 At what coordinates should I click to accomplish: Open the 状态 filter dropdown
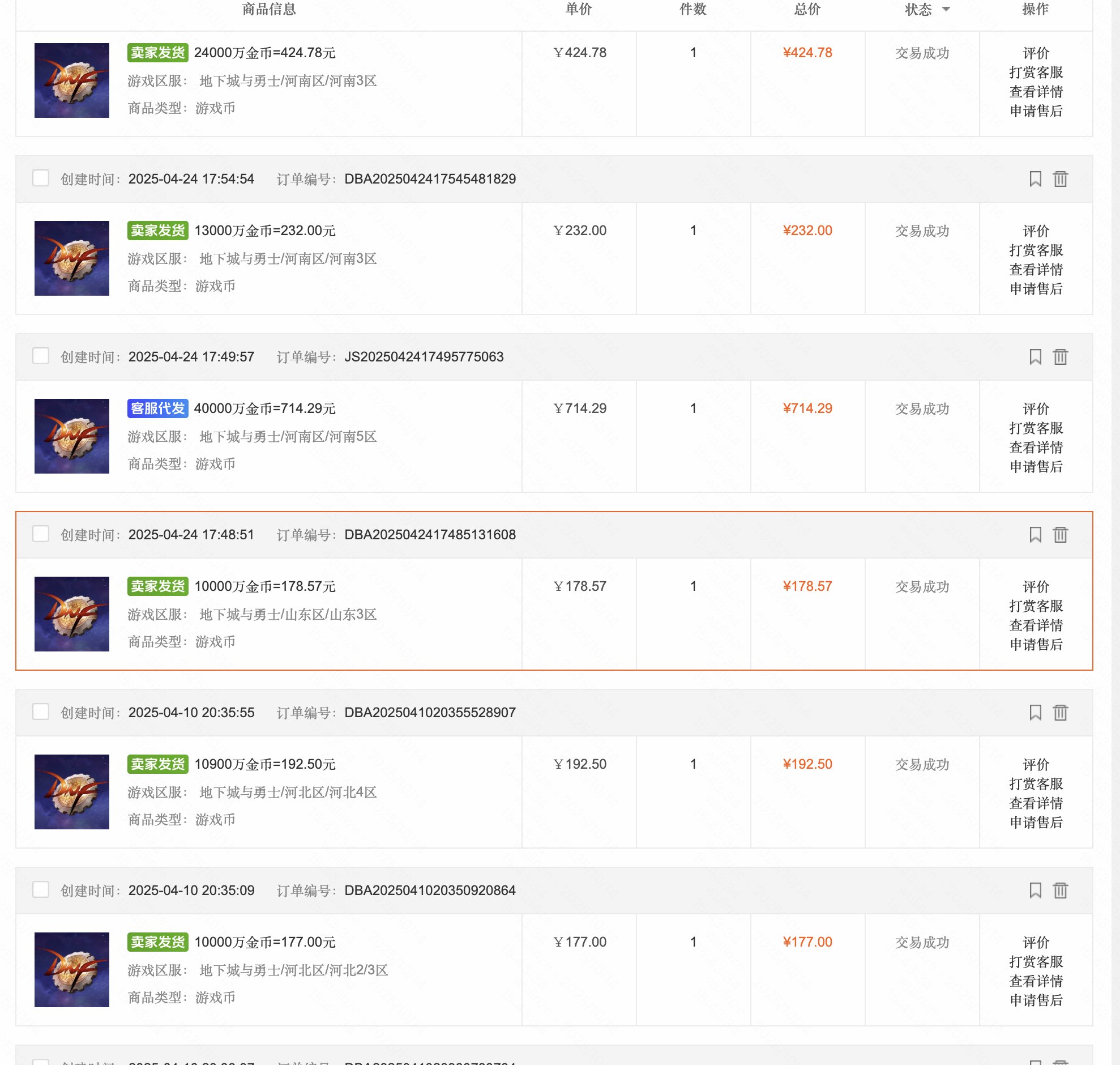945,9
